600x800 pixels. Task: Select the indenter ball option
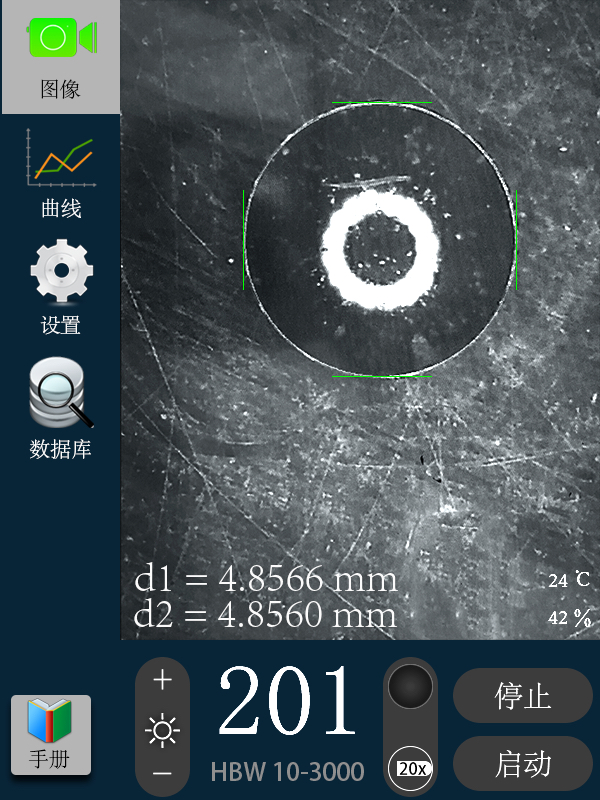[410, 687]
